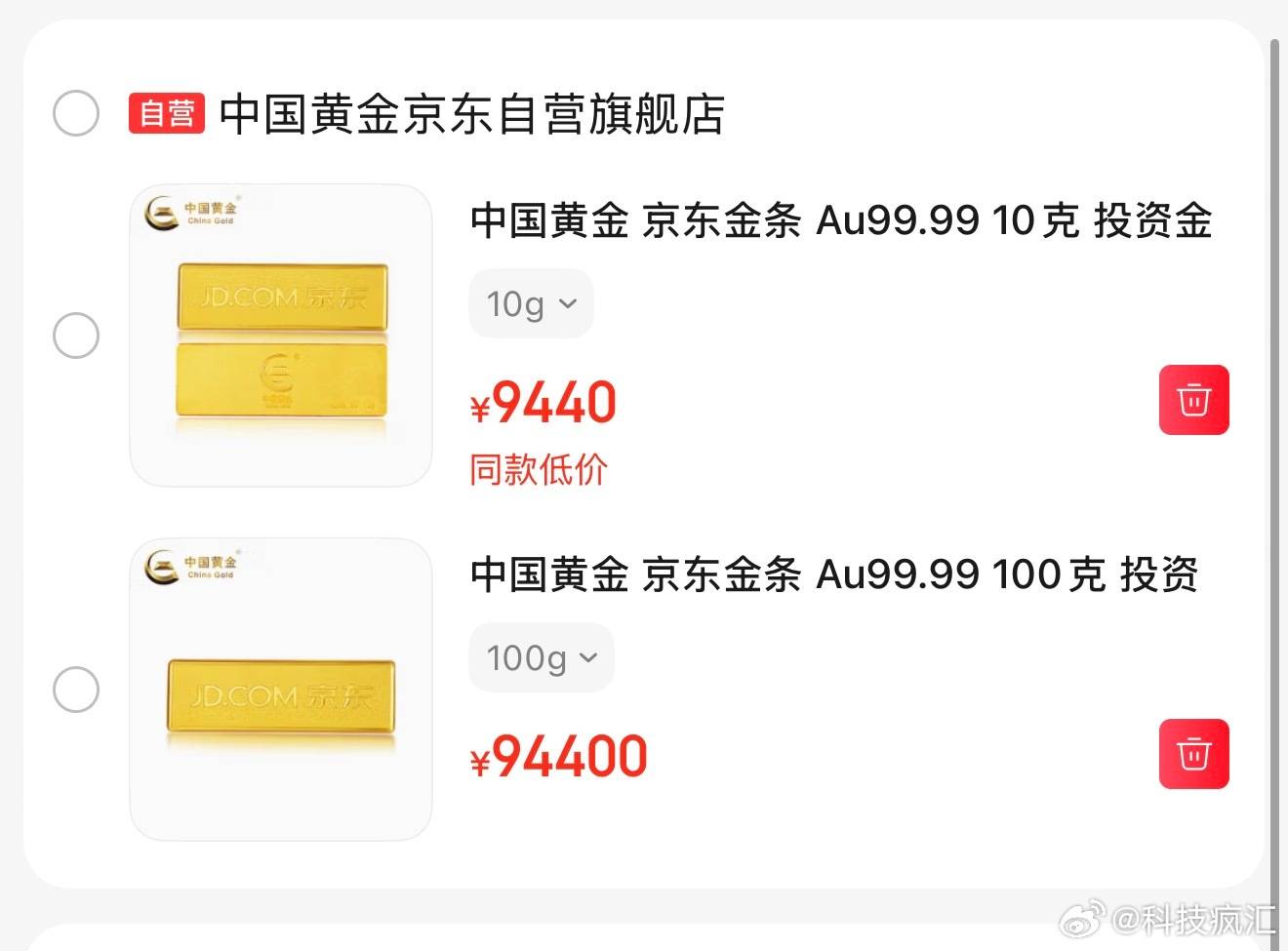Viewport: 1288px width, 951px height.
Task: Delete the 10克 gold bar from cart
Action: click(x=1193, y=400)
